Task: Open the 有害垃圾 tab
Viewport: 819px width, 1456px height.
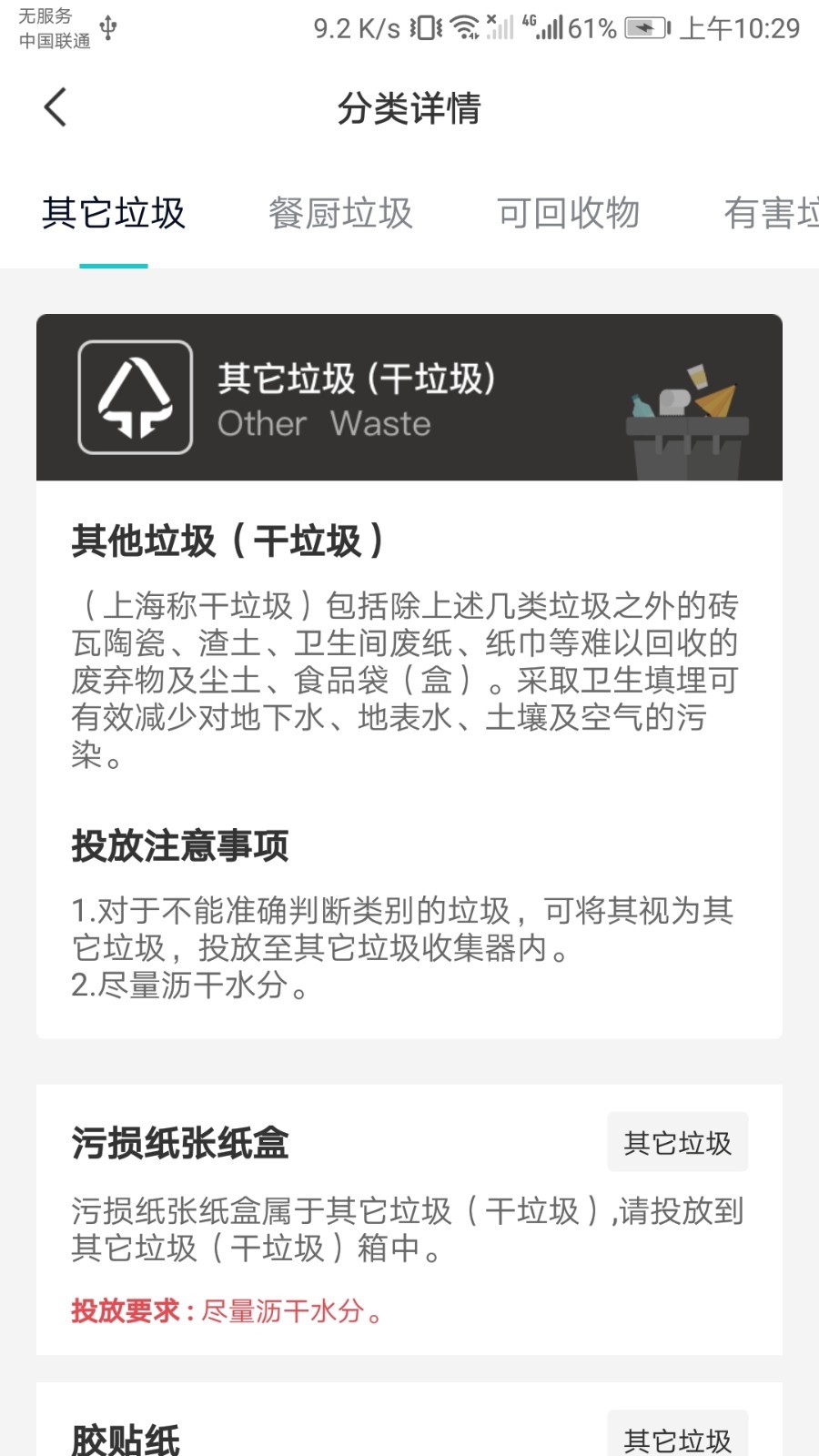Action: tap(770, 214)
